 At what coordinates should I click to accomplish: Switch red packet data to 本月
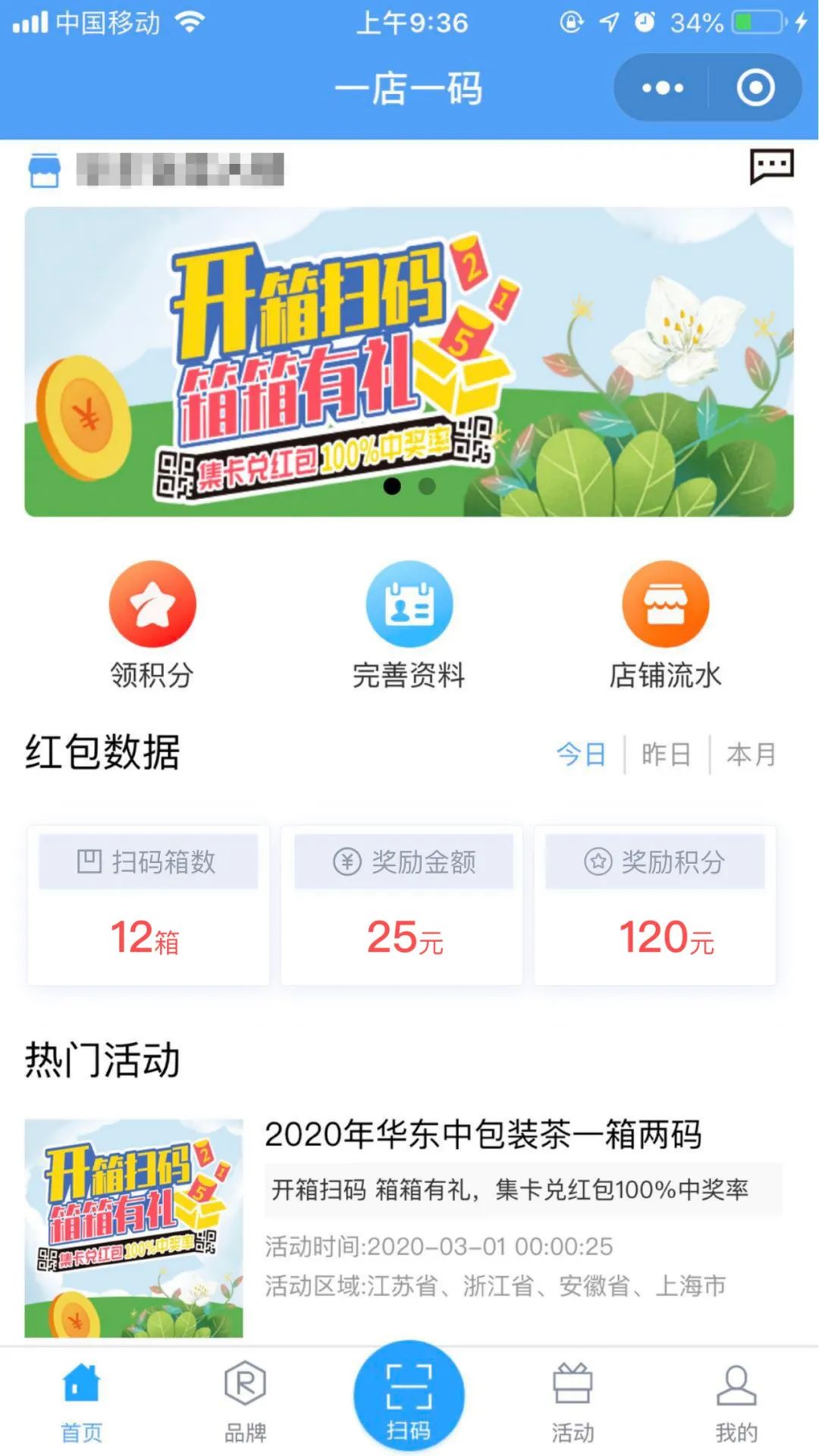[x=751, y=755]
